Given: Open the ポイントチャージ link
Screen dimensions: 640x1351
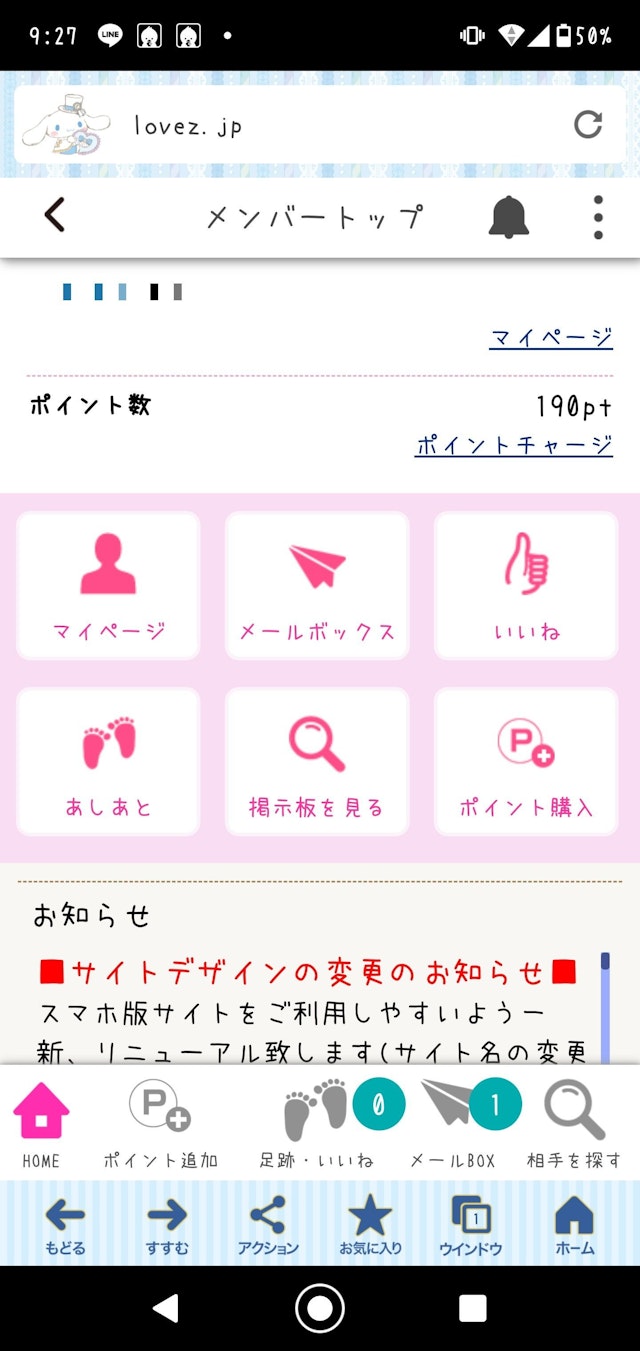Looking at the screenshot, I should [x=513, y=445].
